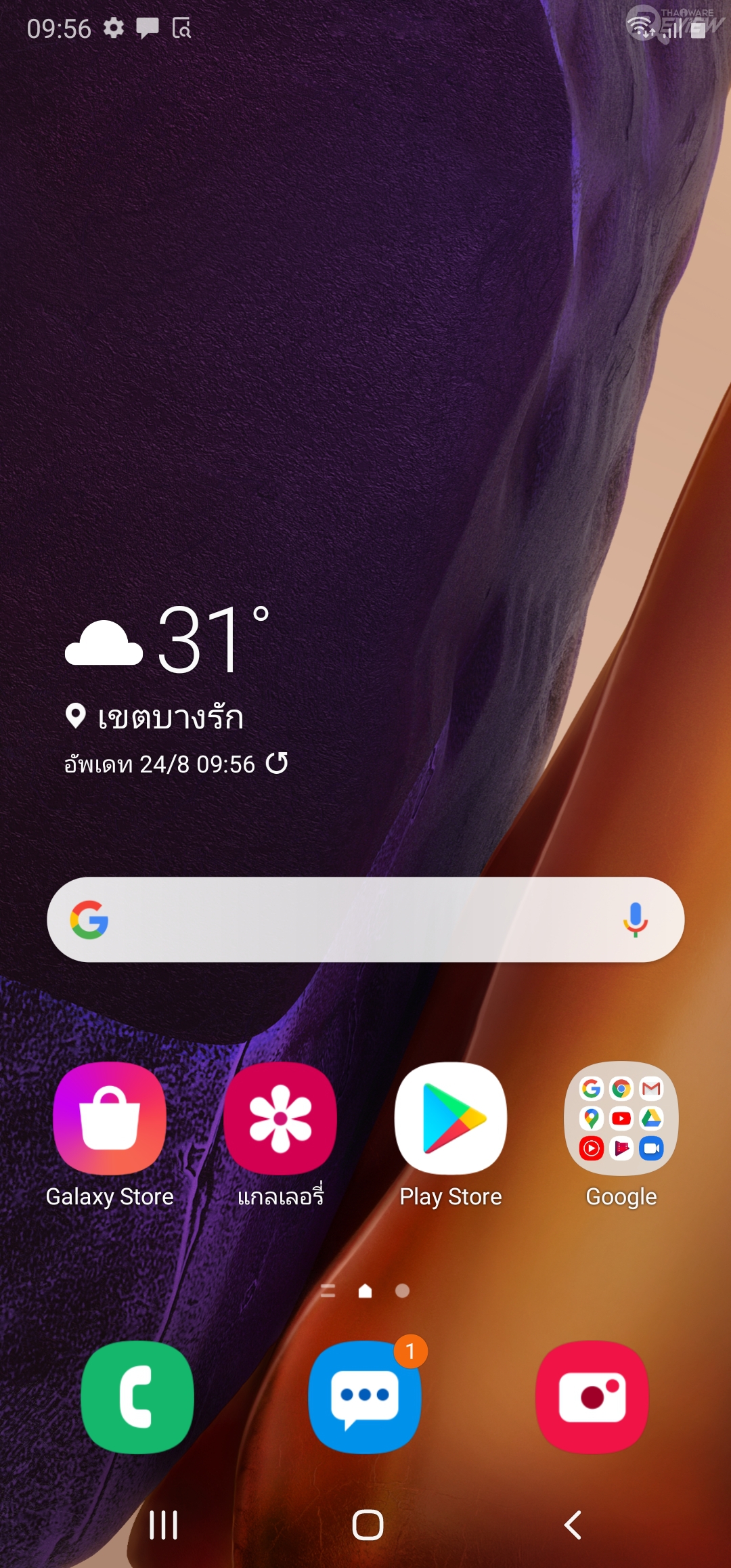The image size is (731, 1568).
Task: Jump to the second home page dot
Action: [x=402, y=1291]
